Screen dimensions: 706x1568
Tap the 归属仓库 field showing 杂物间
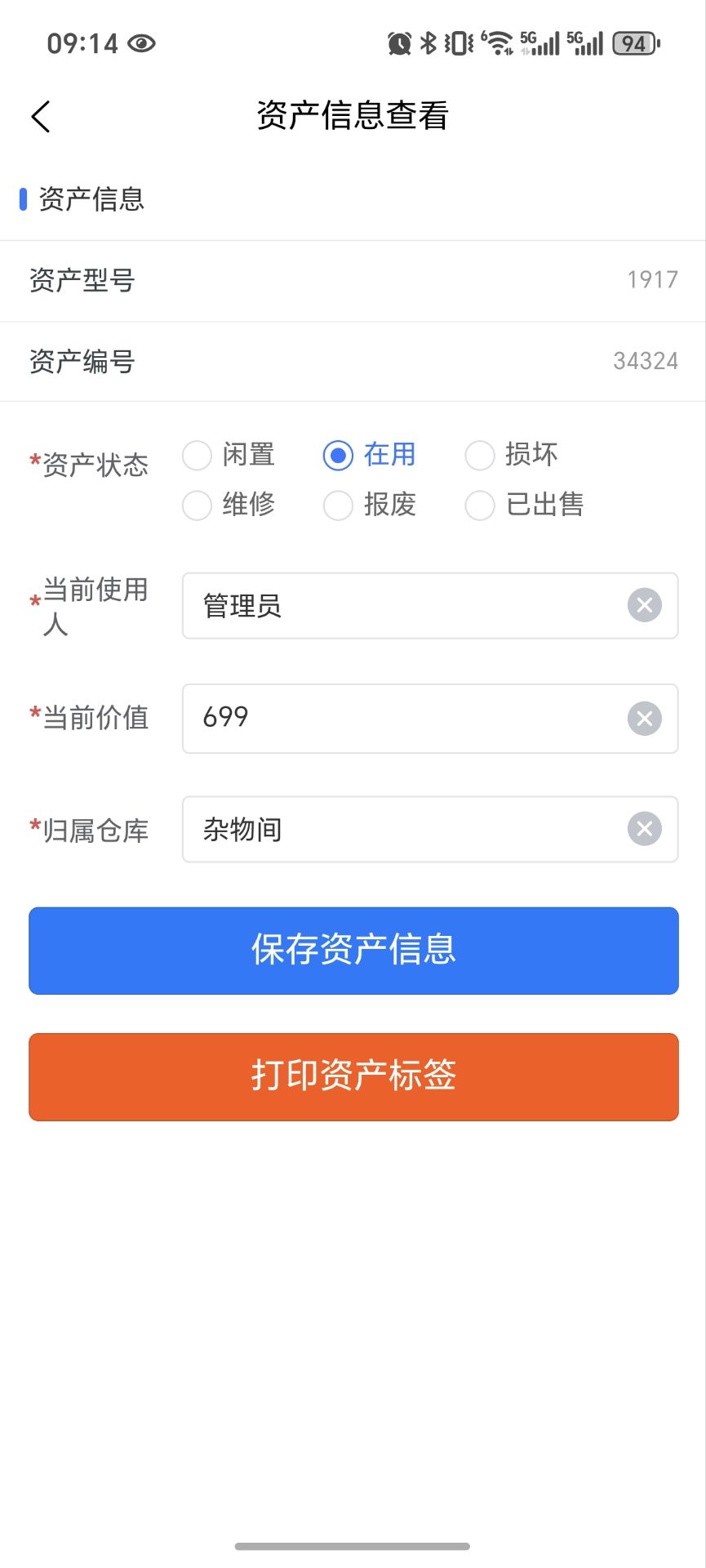[x=430, y=829]
